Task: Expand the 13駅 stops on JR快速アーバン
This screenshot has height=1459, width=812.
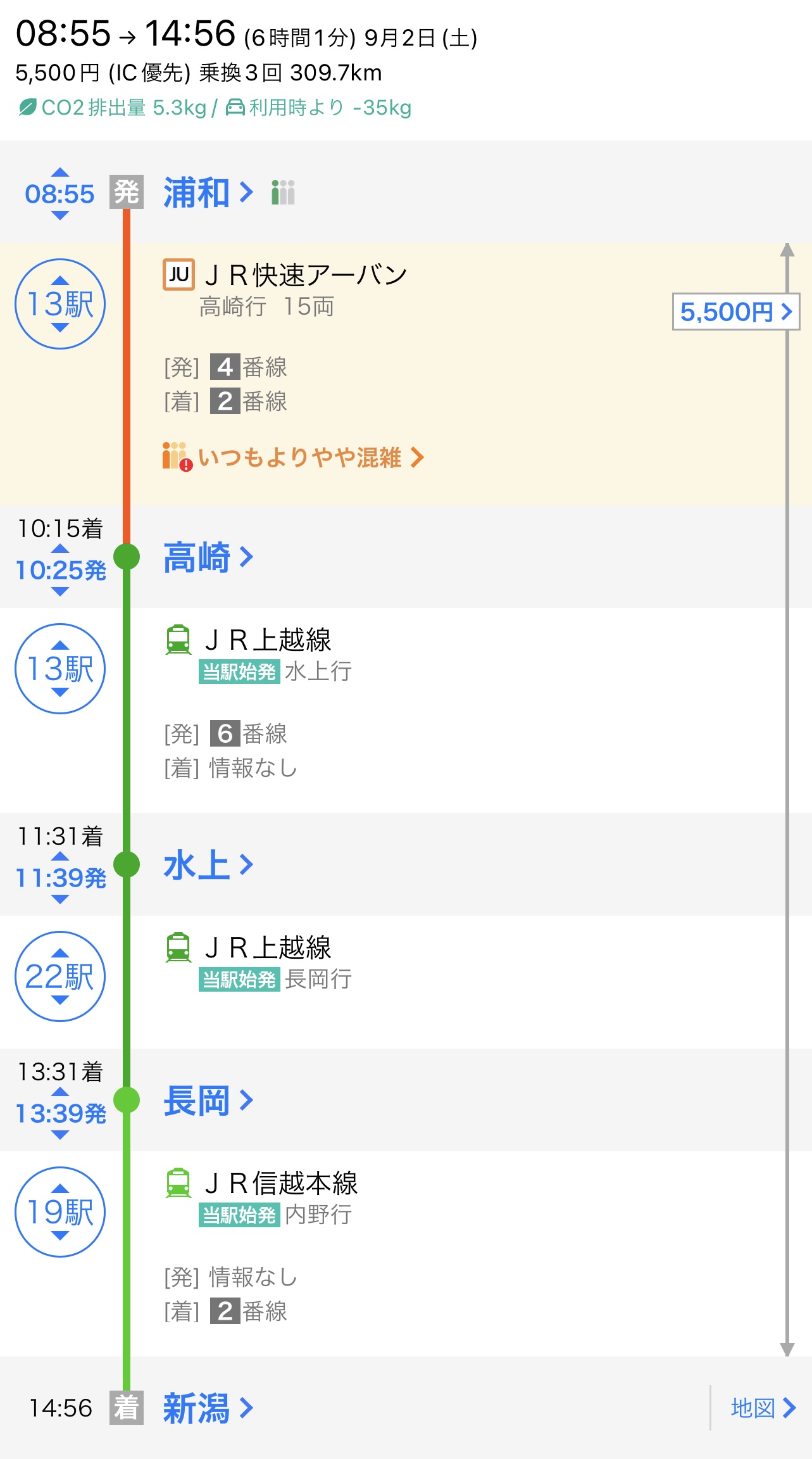Action: pos(60,304)
